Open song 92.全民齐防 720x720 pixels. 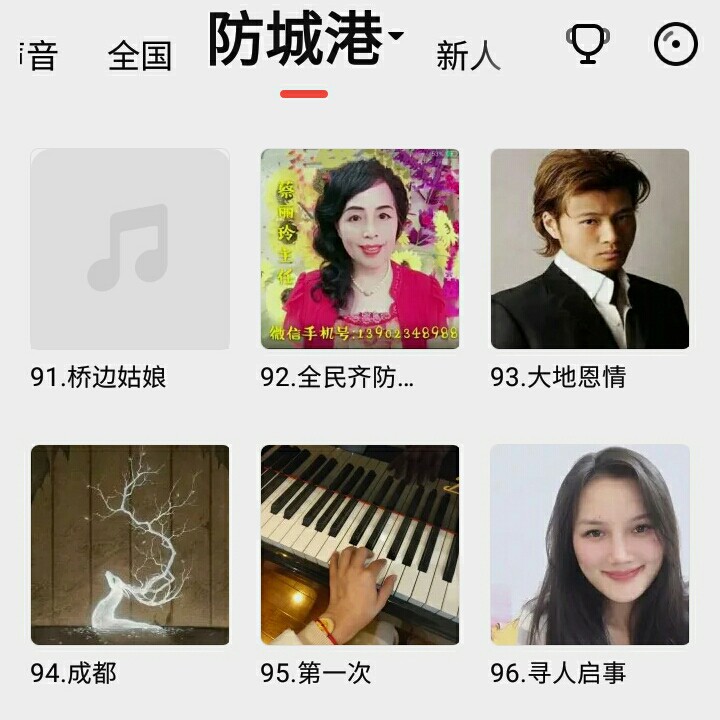pyautogui.click(x=360, y=249)
